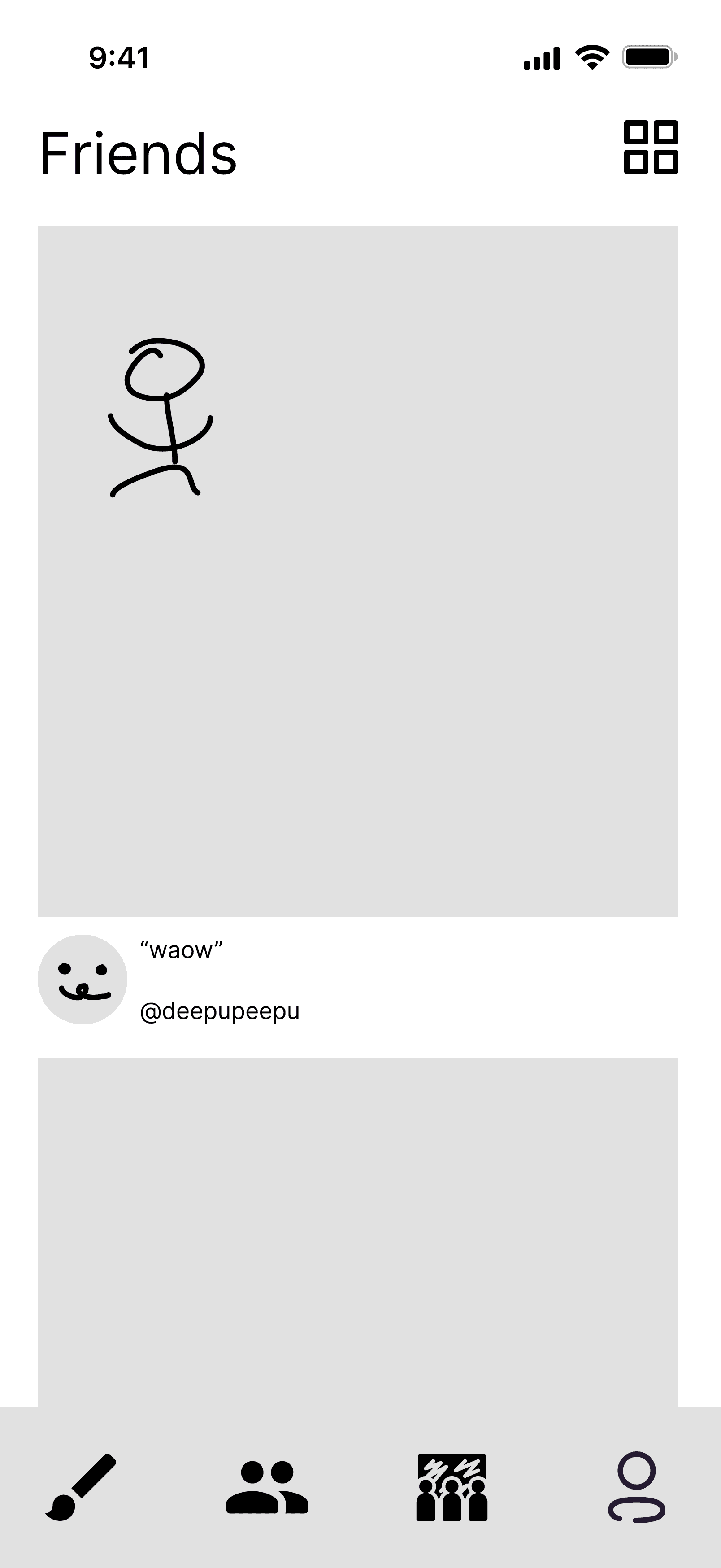
Task: Switch to the paintbrush draw tab
Action: tap(81, 1487)
